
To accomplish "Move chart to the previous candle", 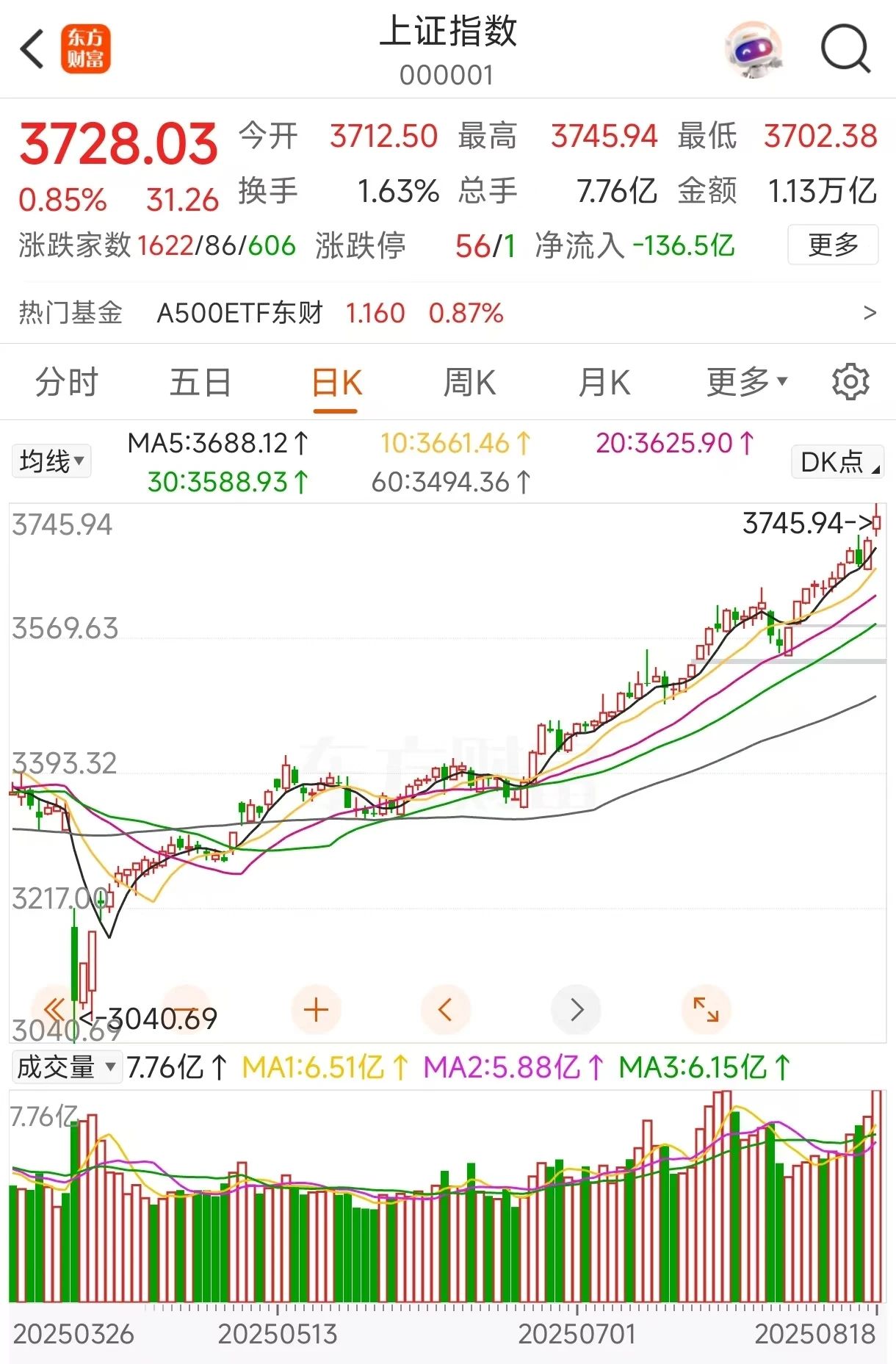I will tap(445, 1010).
